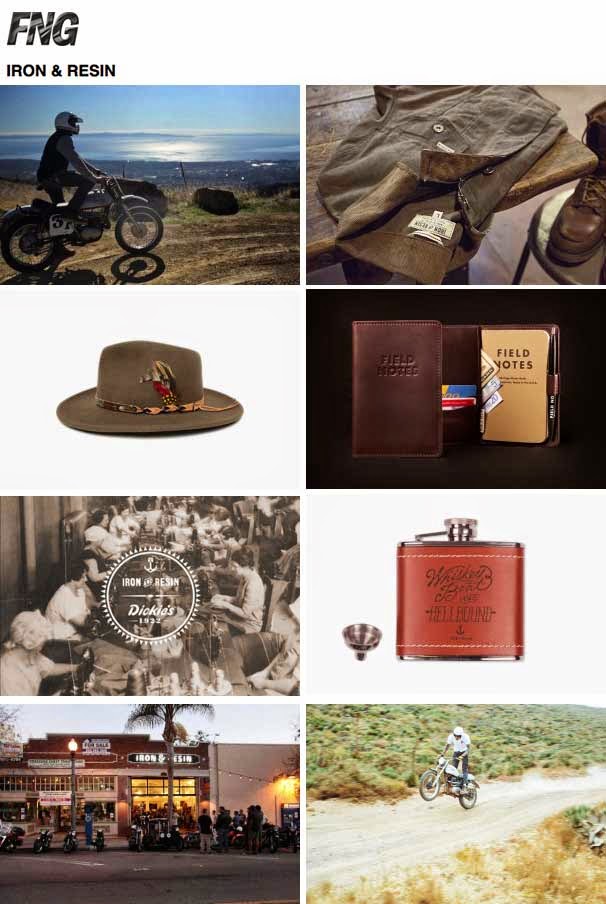The image size is (606, 904).
Task: View the dirt bike trail rider photo
Action: pos(455,803)
